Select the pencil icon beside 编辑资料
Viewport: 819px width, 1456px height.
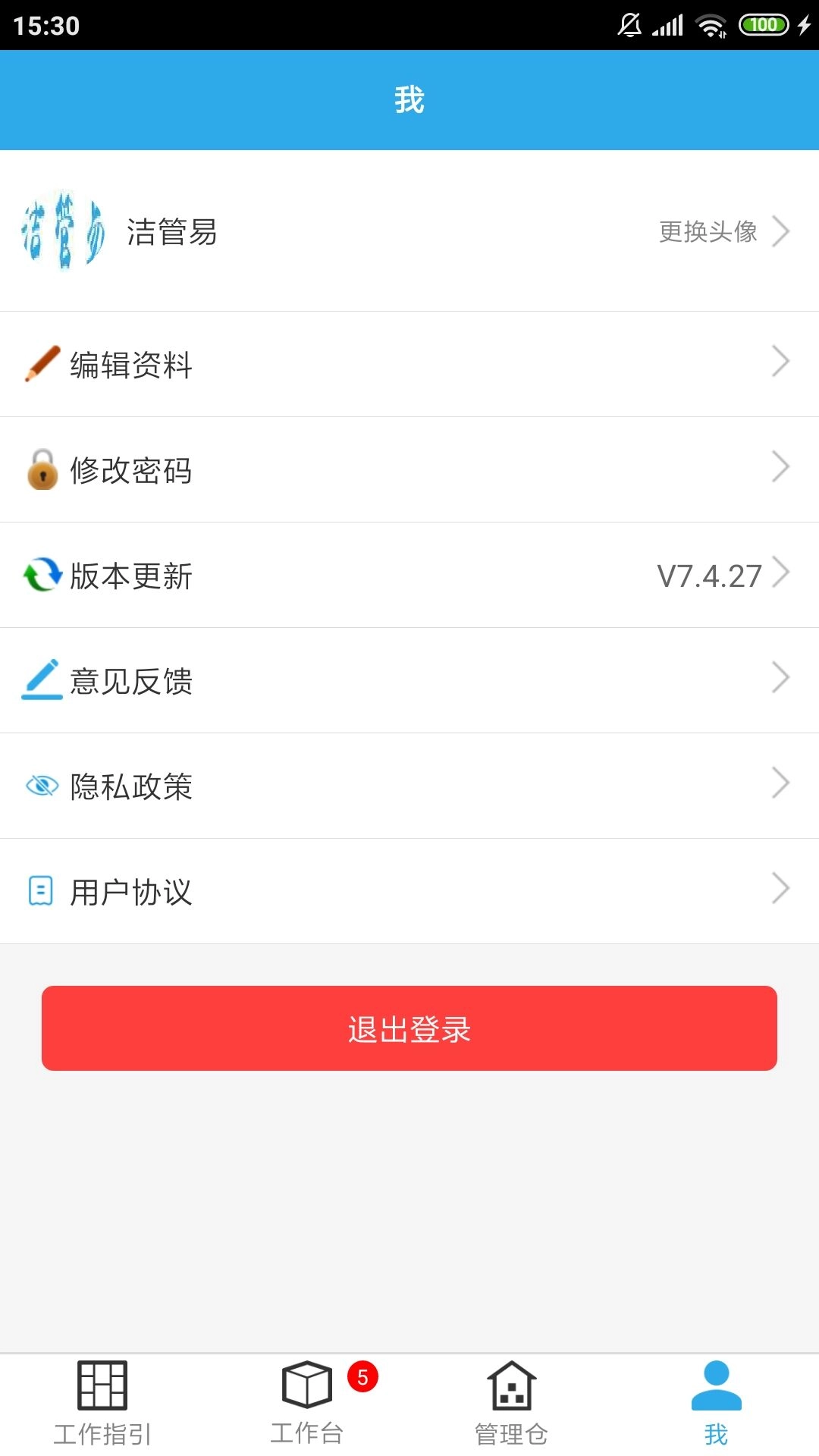point(43,364)
